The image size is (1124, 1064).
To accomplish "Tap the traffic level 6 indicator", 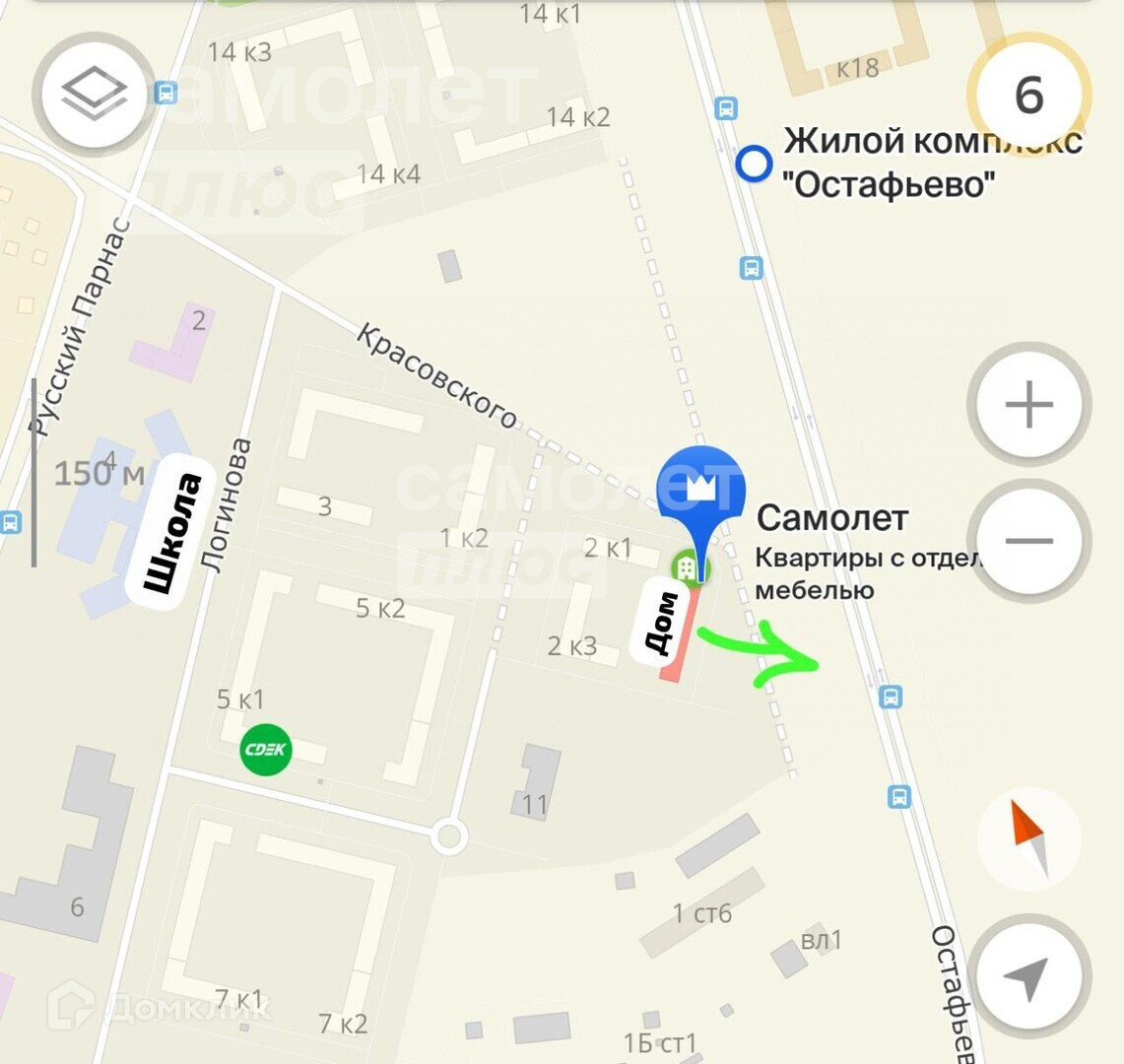I will point(1028,96).
